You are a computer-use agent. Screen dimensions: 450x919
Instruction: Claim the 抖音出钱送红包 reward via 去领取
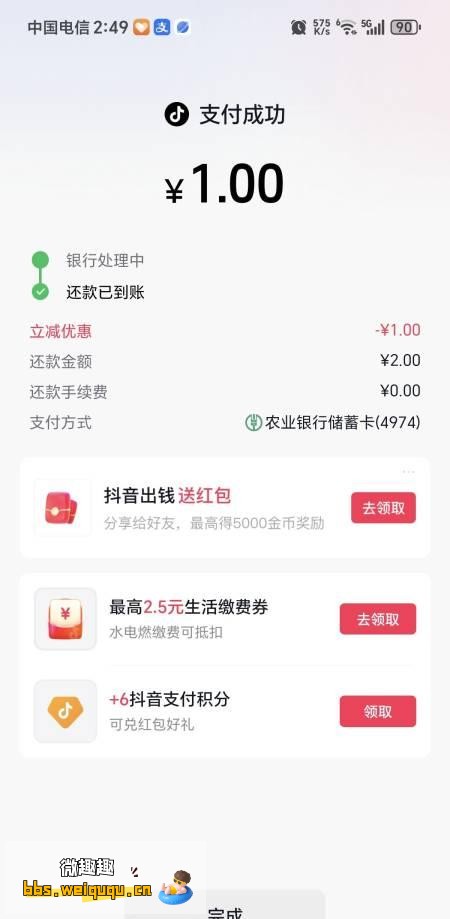pyautogui.click(x=383, y=508)
